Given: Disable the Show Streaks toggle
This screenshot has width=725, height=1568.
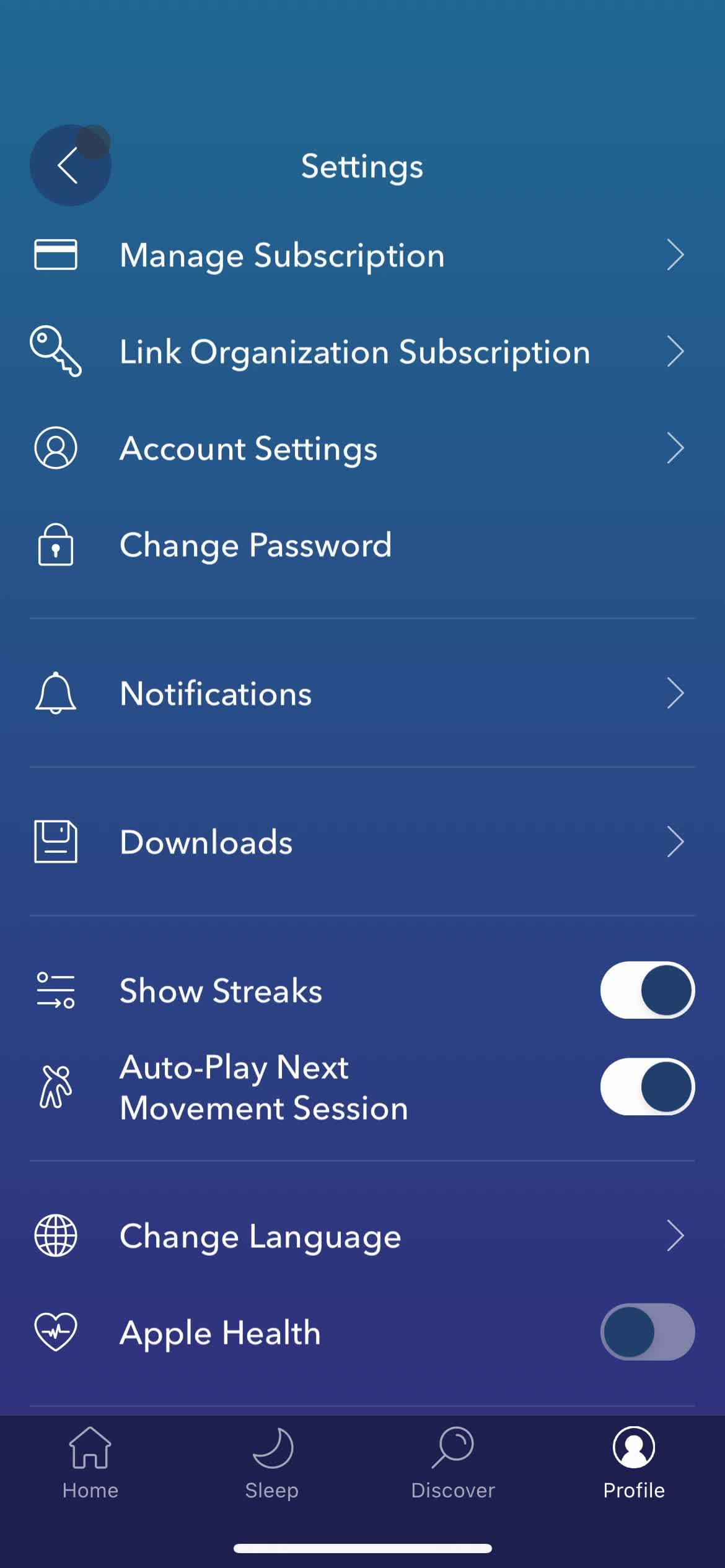Looking at the screenshot, I should tap(646, 990).
